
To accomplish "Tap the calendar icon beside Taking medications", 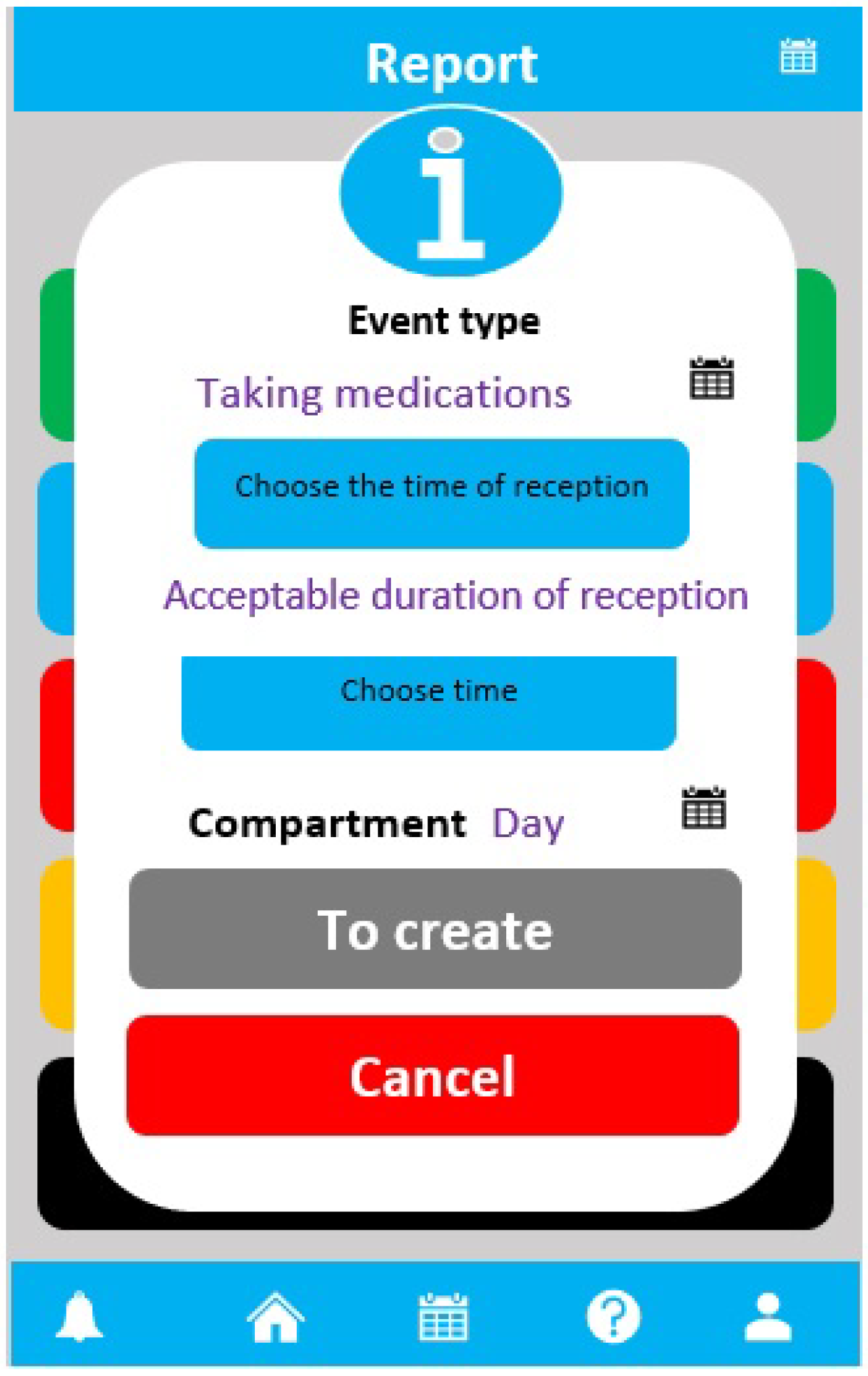I will point(711,378).
